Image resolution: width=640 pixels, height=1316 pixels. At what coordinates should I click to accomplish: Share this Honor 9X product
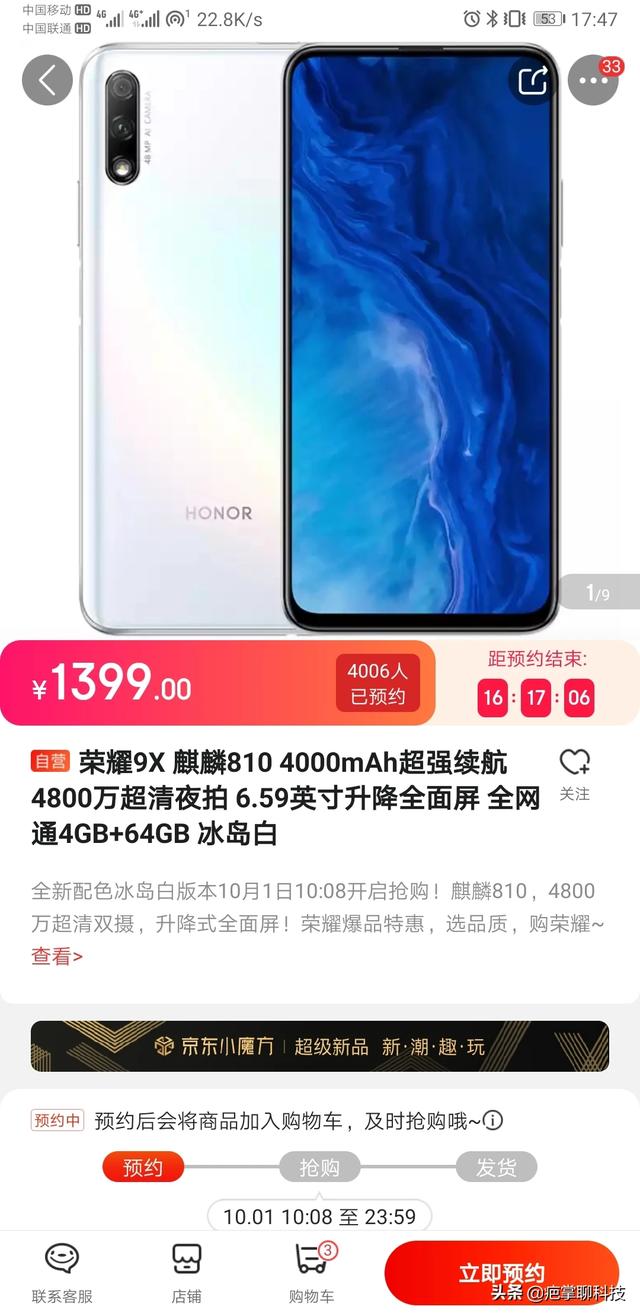532,80
